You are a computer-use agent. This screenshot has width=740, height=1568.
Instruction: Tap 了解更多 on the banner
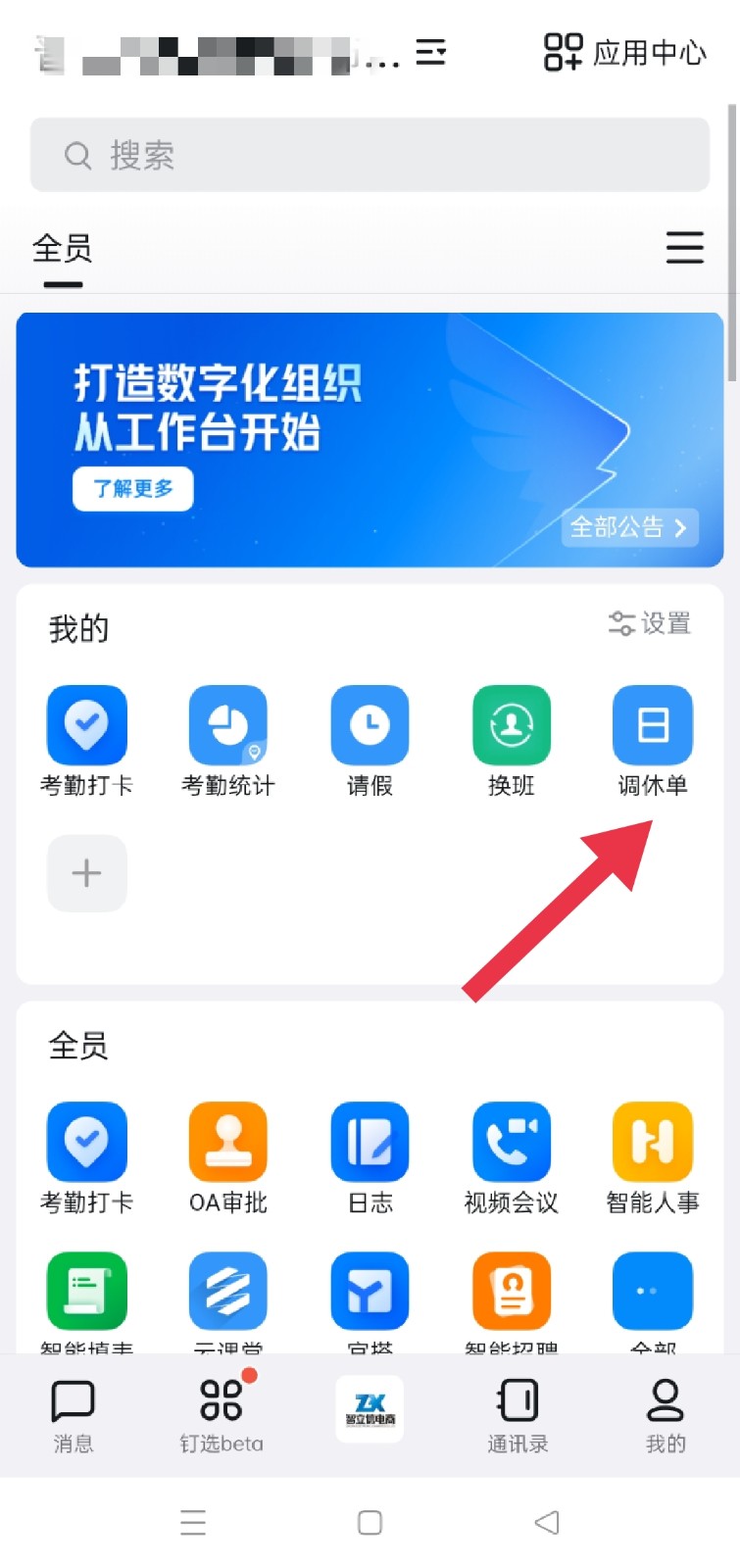(132, 490)
